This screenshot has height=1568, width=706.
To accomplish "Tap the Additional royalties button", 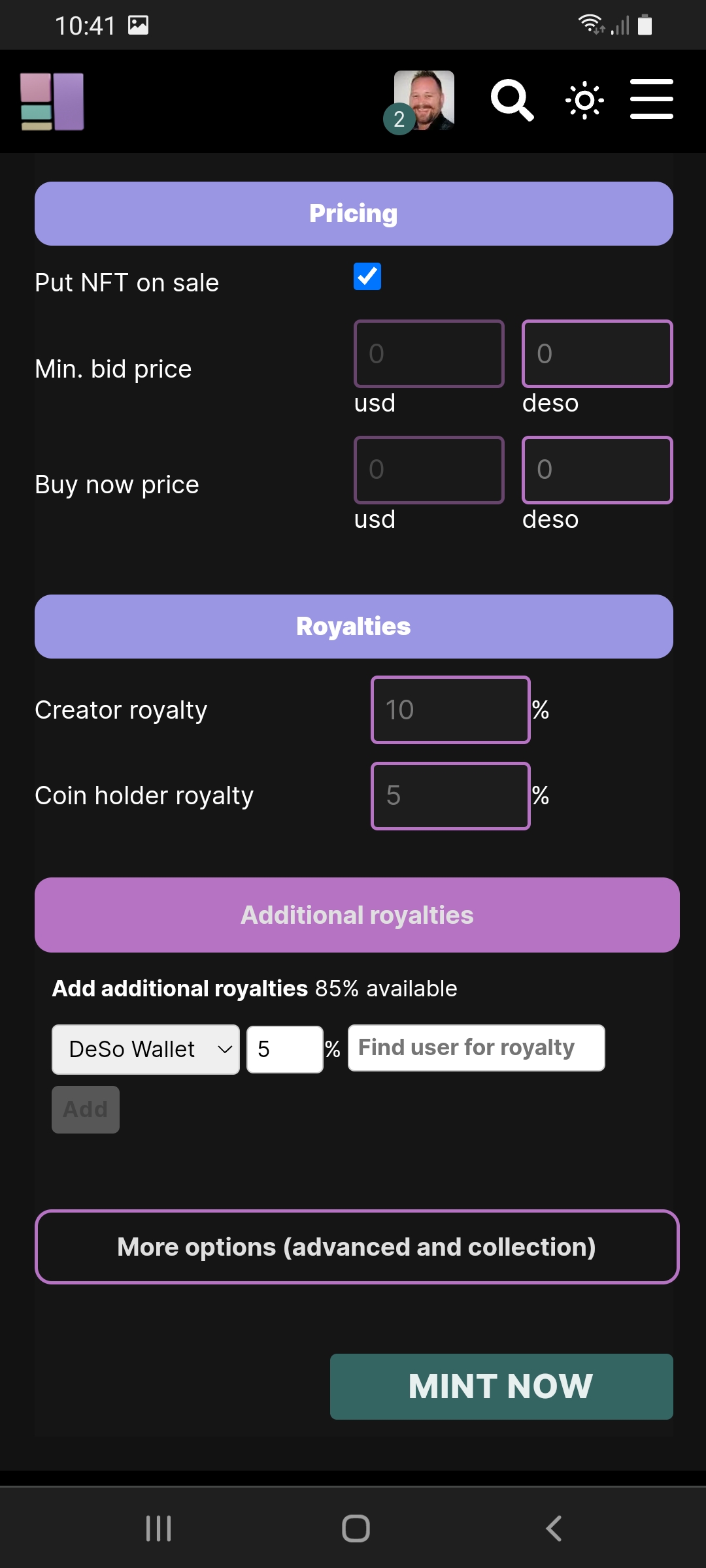I will [357, 915].
